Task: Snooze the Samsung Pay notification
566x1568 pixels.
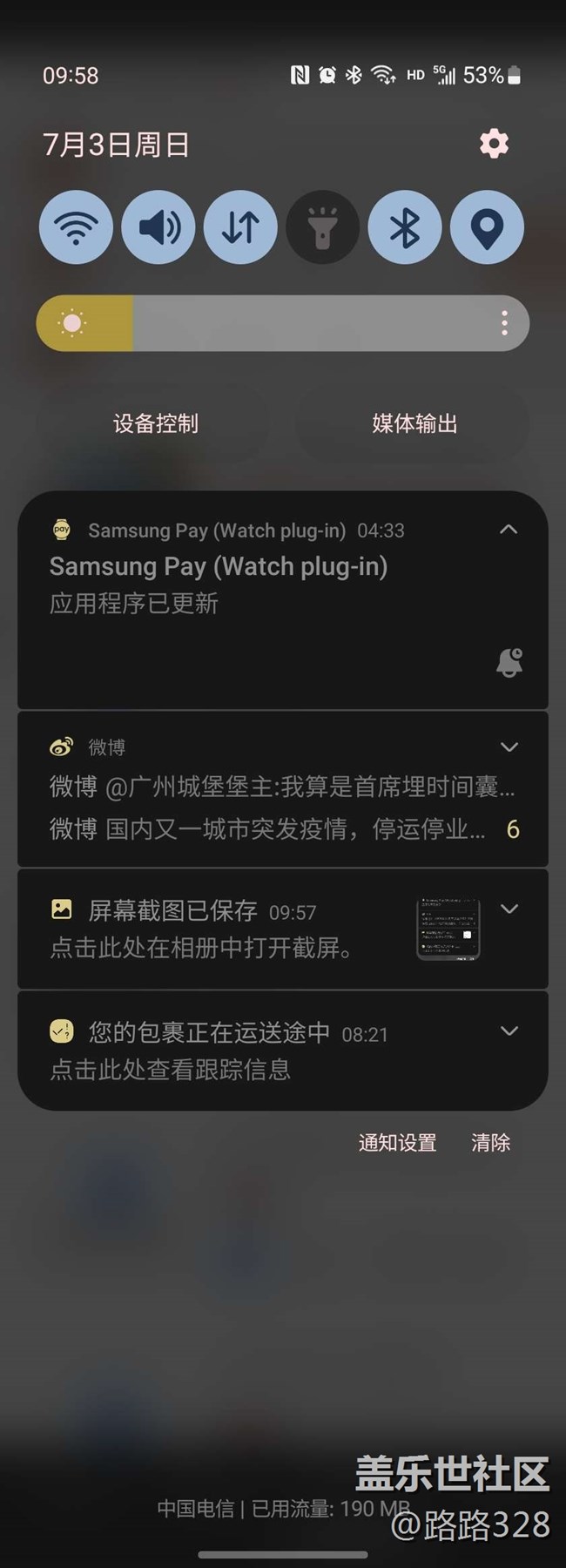Action: 509,663
